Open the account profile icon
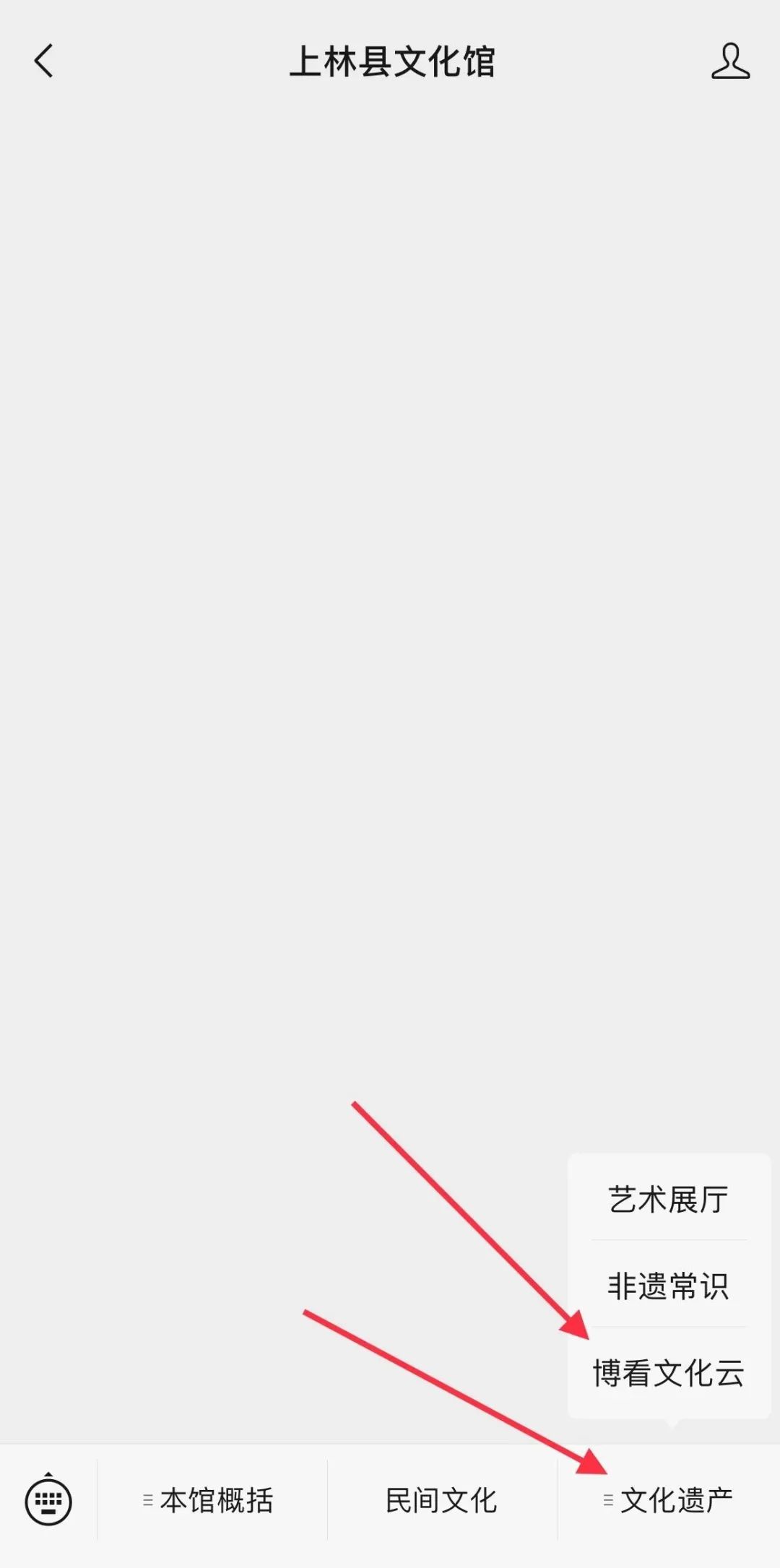 (730, 61)
